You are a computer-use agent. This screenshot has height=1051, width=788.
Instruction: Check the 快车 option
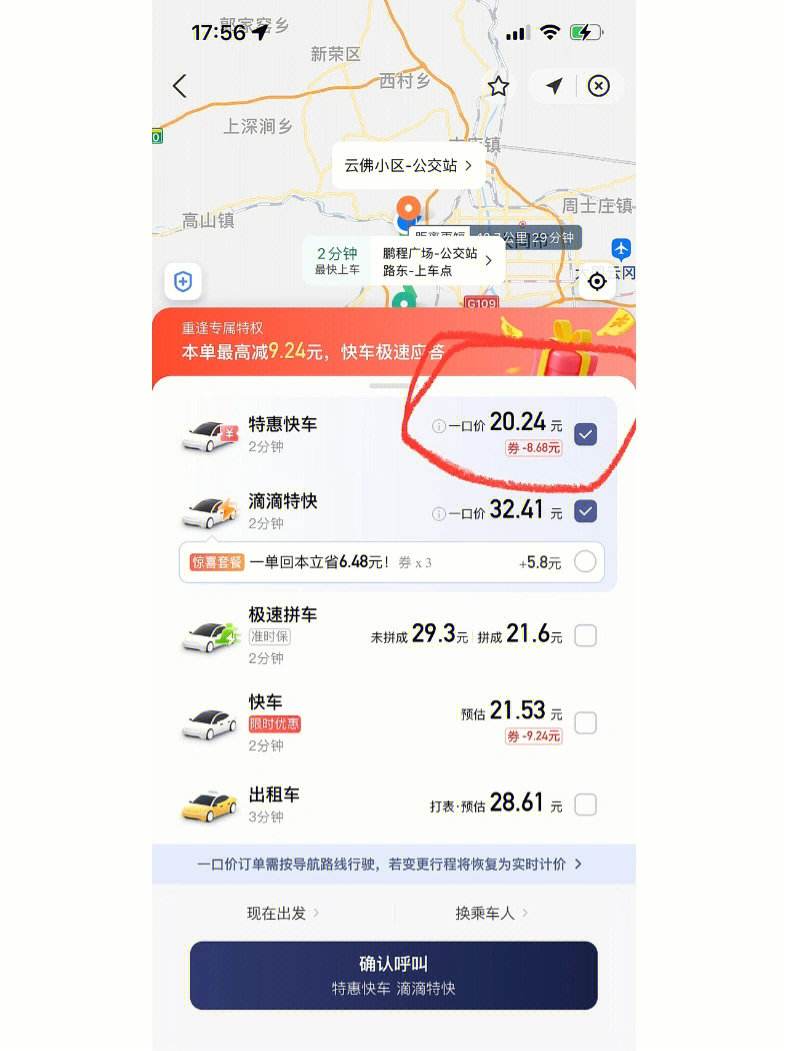pos(585,723)
